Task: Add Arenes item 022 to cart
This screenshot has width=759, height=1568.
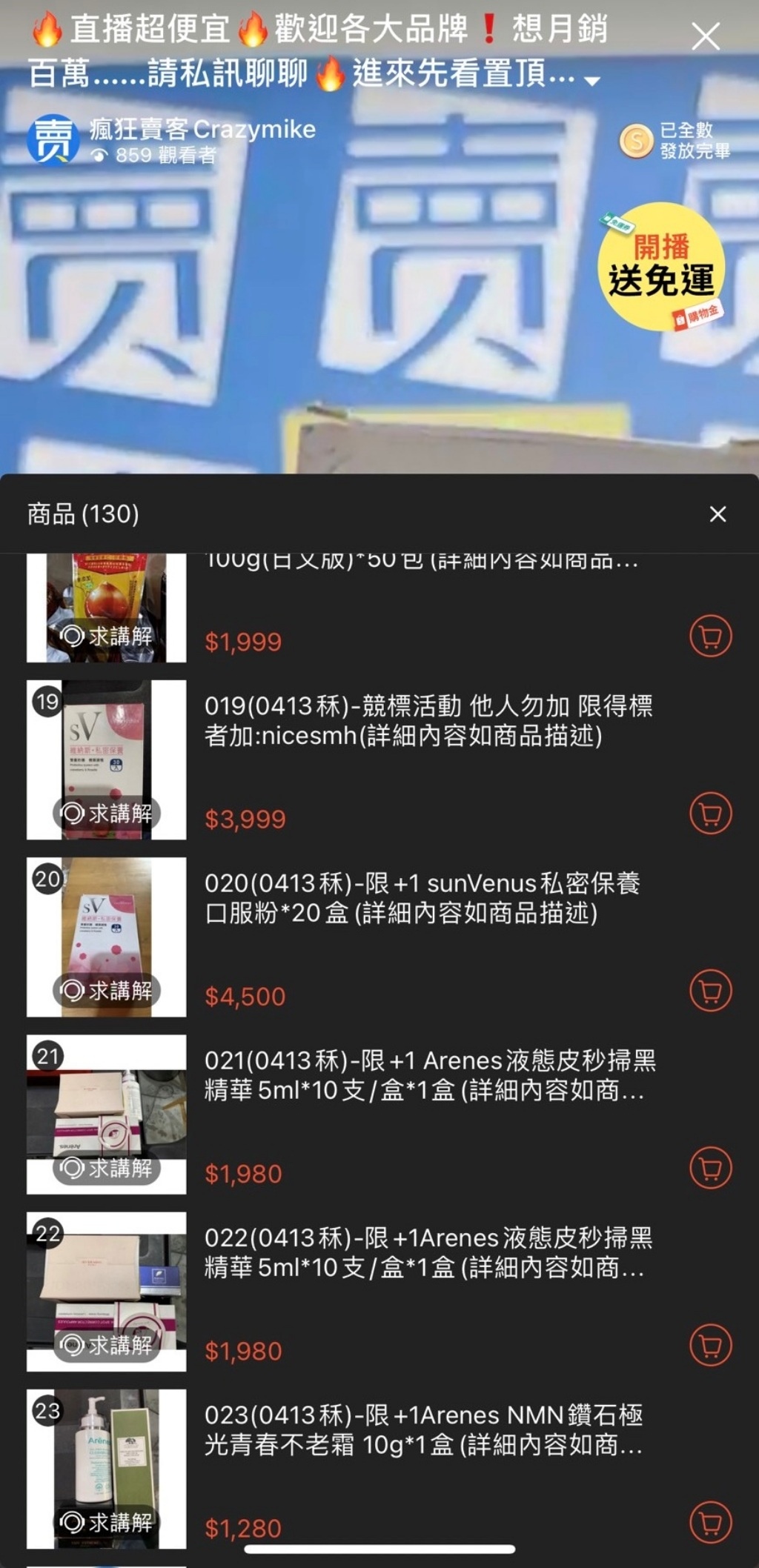Action: [710, 1345]
